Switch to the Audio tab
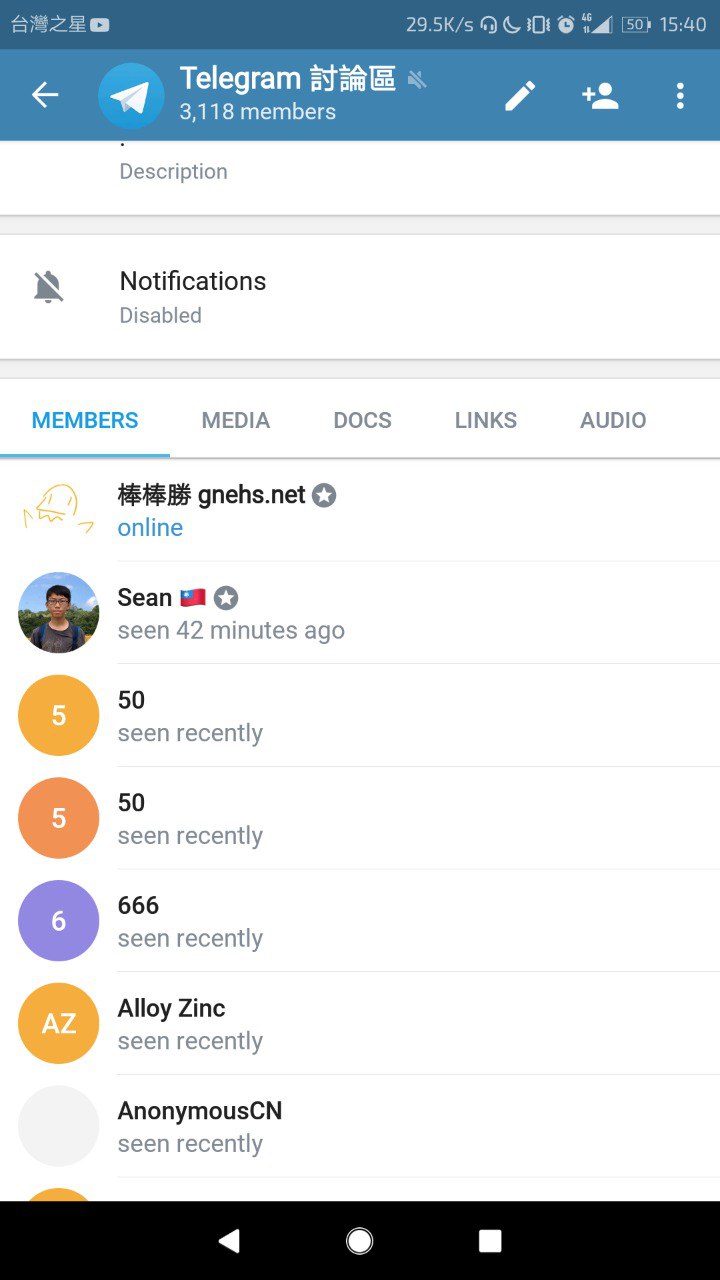 pyautogui.click(x=613, y=420)
